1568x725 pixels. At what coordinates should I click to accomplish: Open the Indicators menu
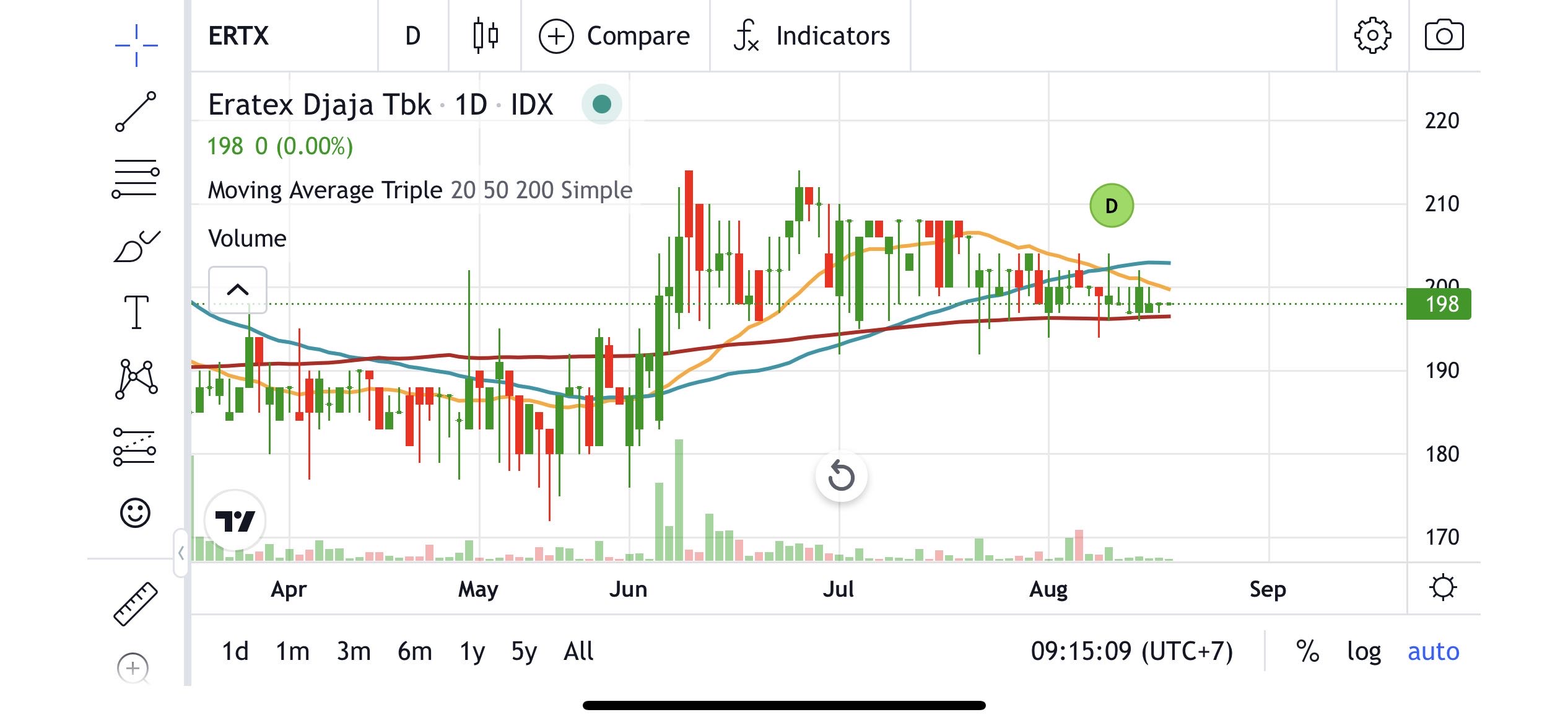coord(812,36)
